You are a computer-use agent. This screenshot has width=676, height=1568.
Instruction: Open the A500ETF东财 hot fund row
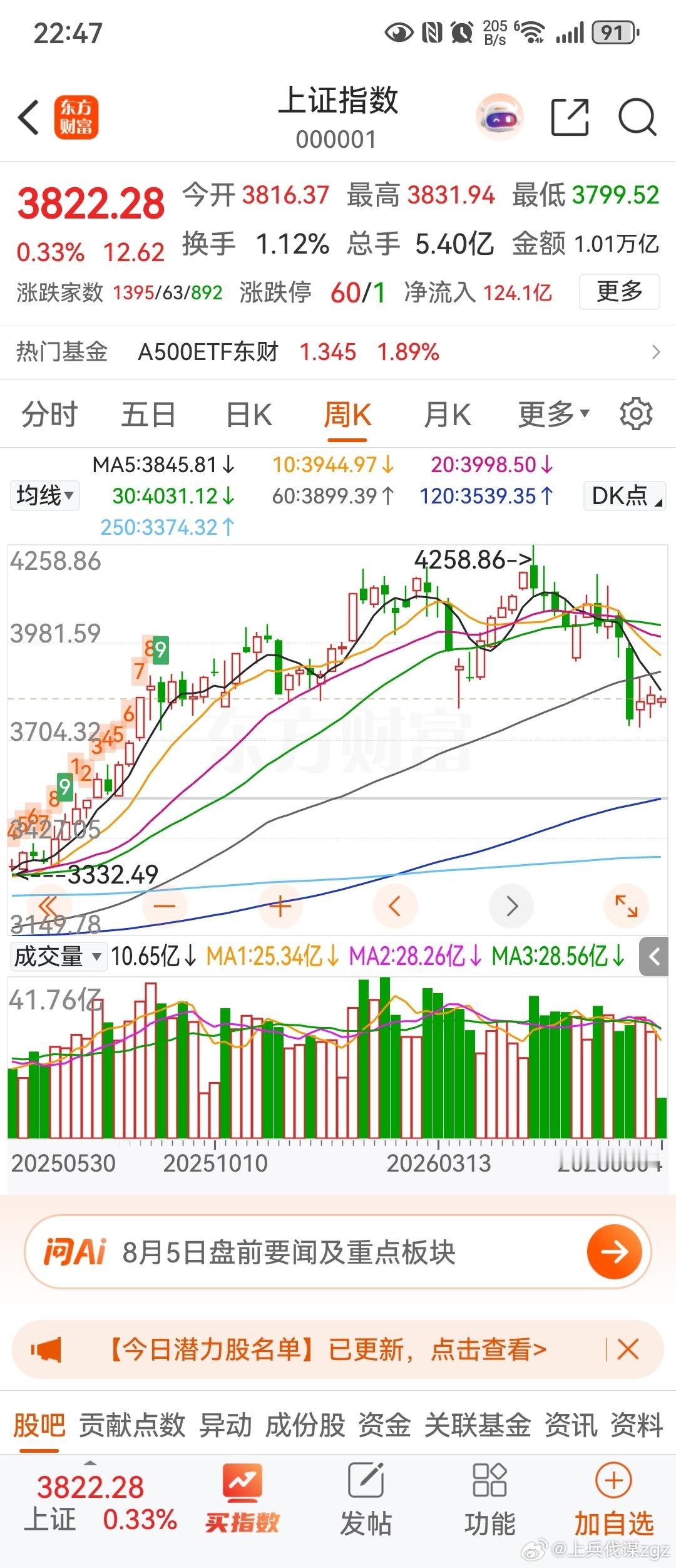click(338, 352)
